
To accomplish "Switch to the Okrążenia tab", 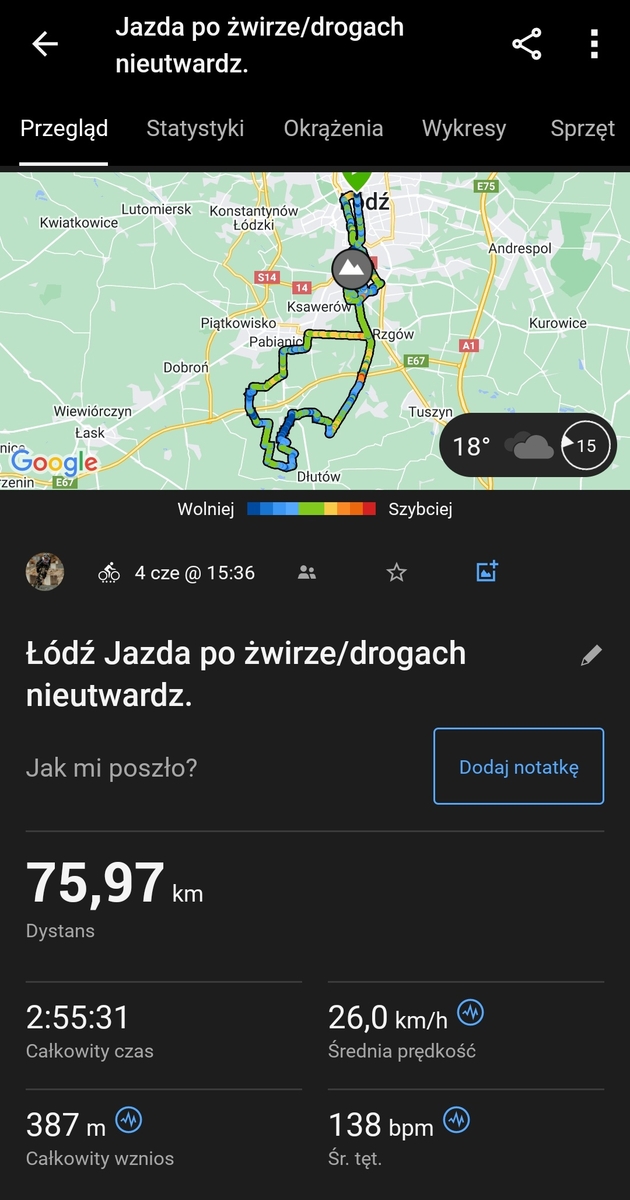I will click(x=333, y=128).
